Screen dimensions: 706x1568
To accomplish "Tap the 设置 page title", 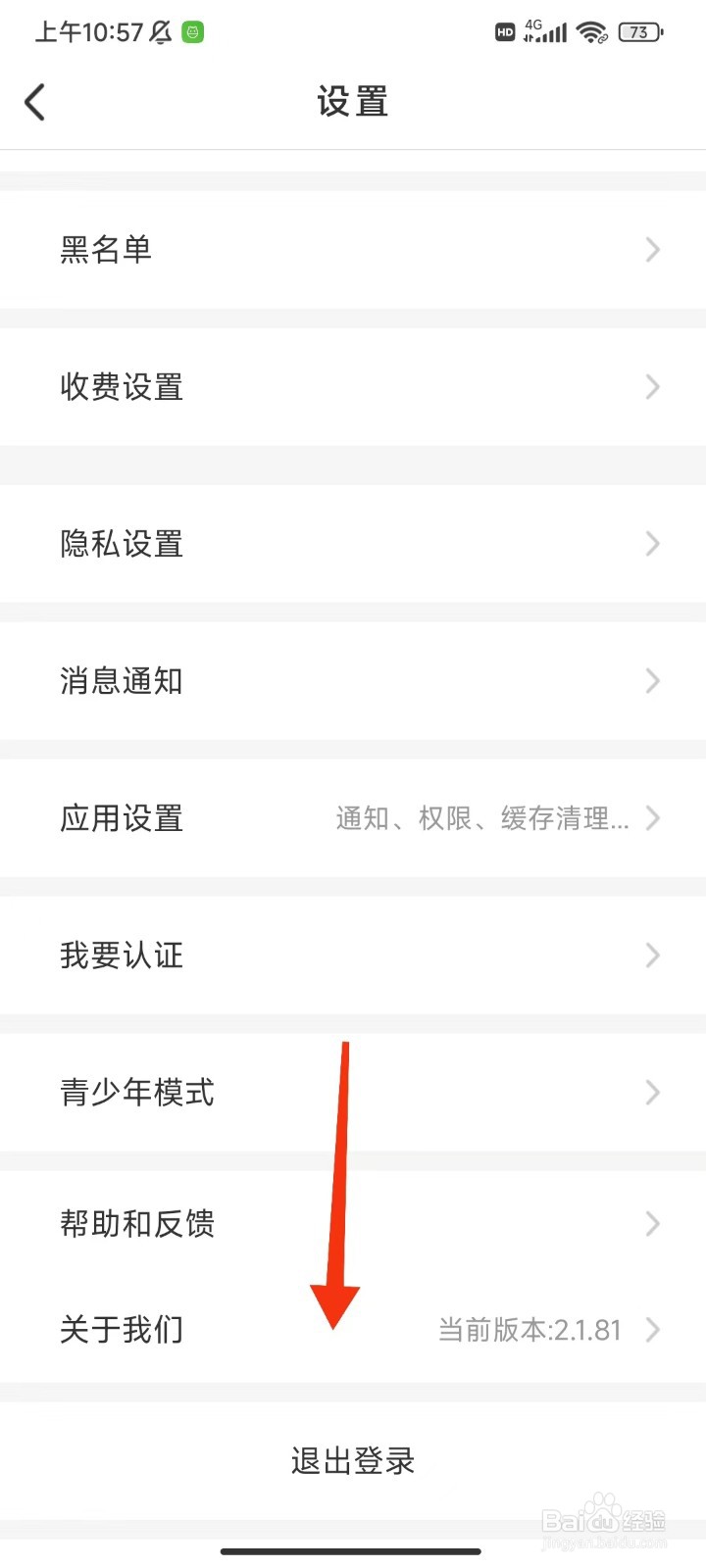I will click(353, 101).
